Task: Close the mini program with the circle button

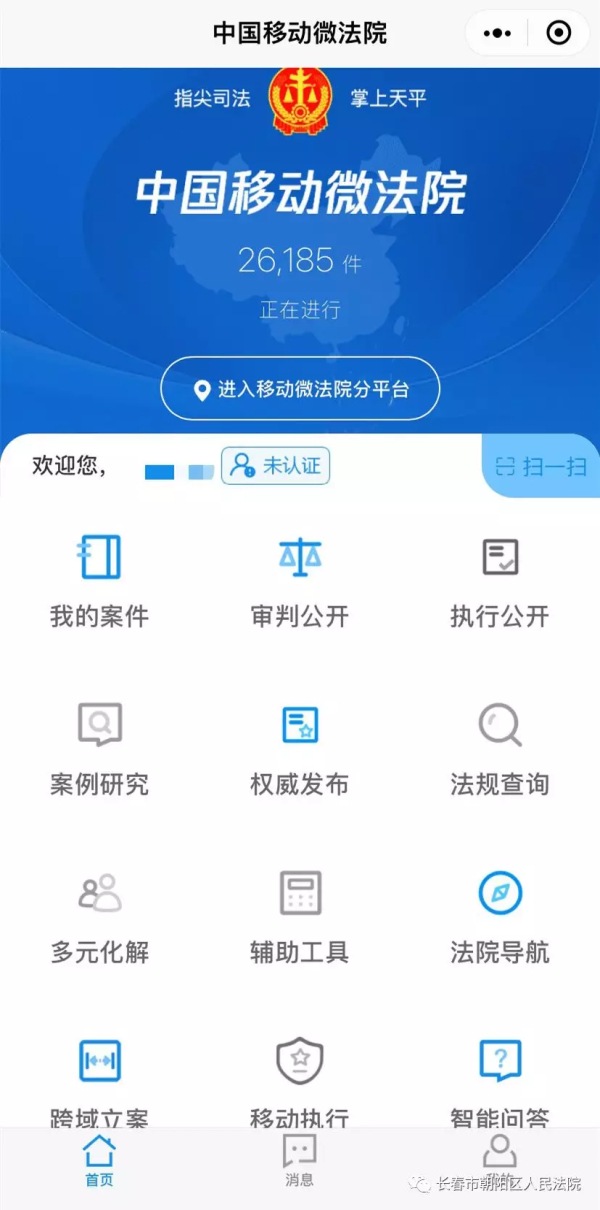Action: (558, 33)
